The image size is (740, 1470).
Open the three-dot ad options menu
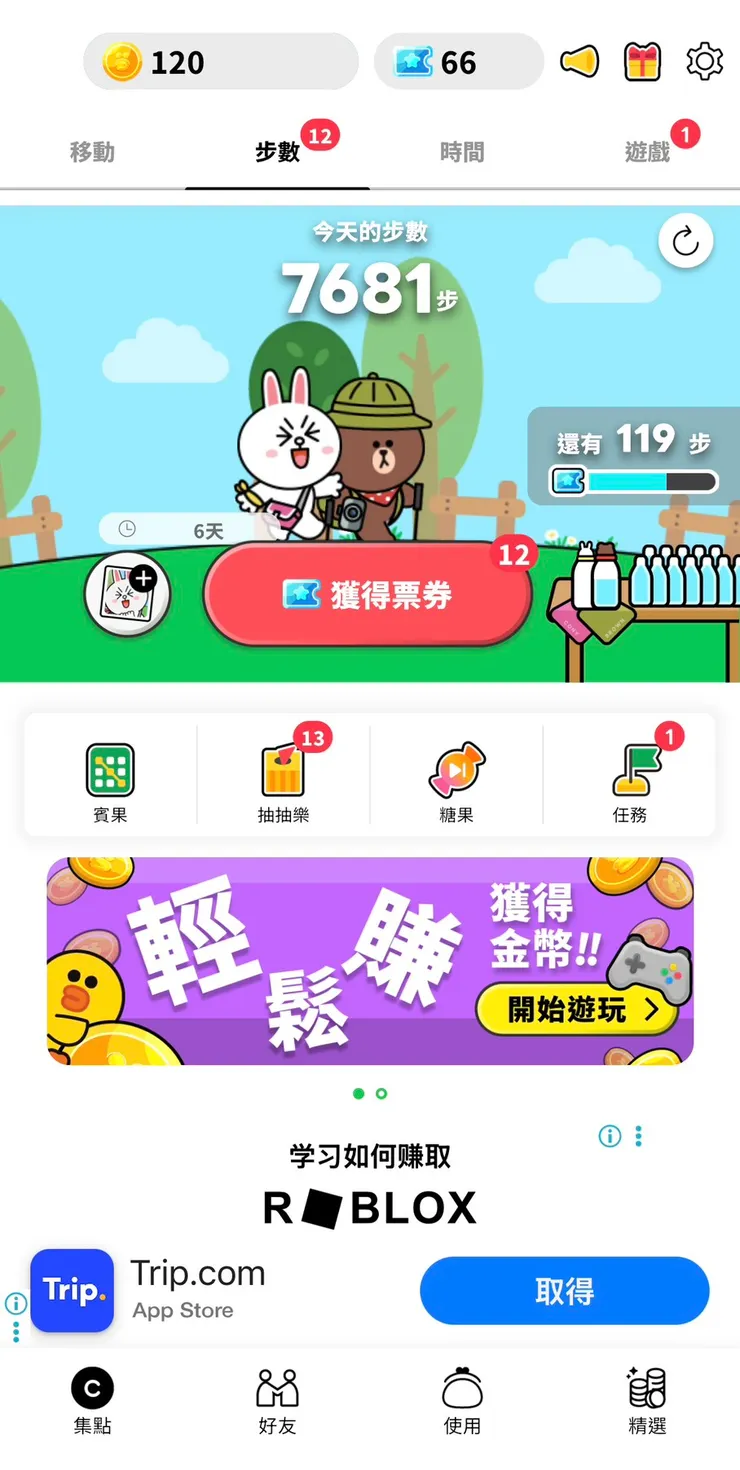637,1136
